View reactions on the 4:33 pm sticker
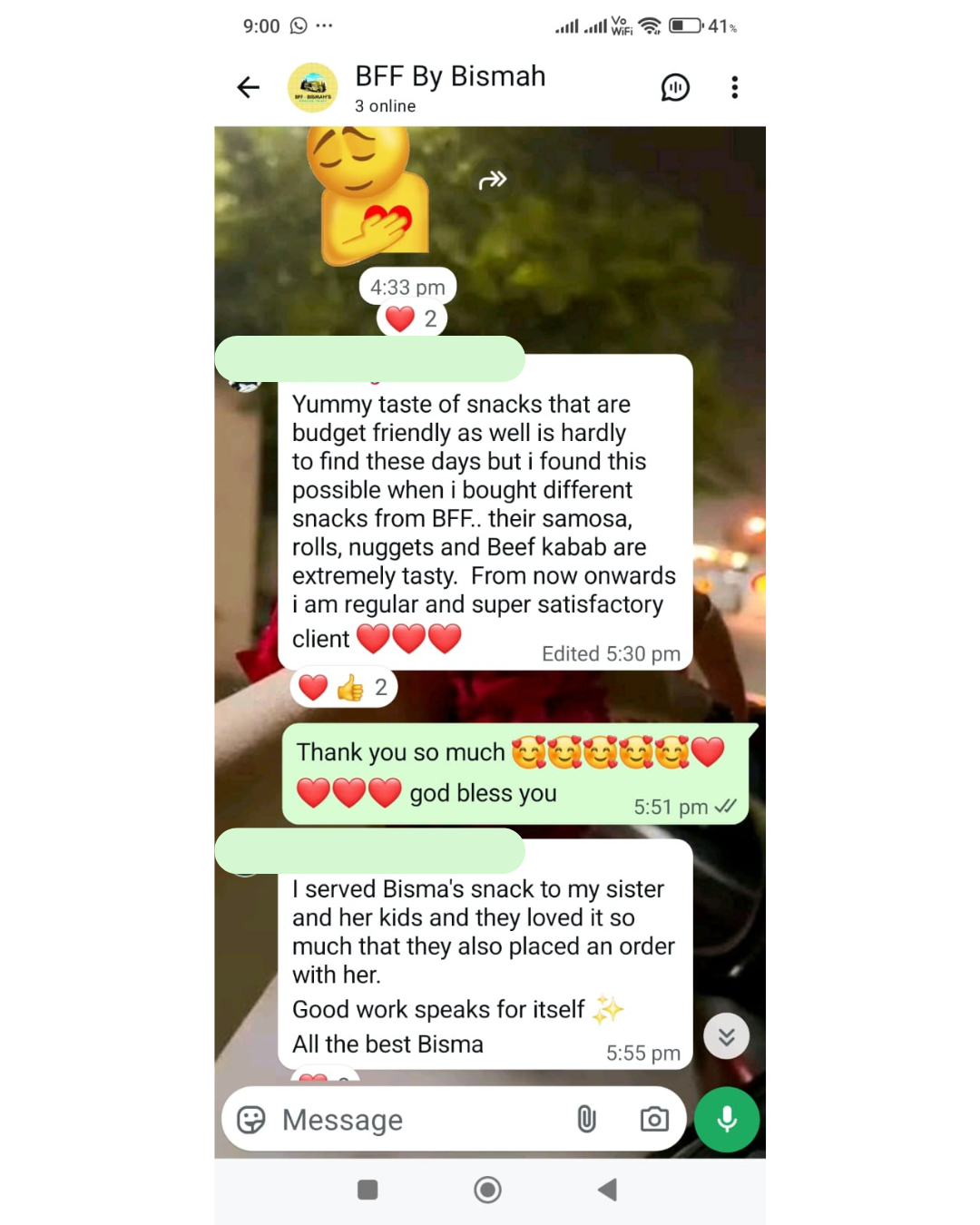Screen dimensions: 980x1225 click(x=412, y=318)
